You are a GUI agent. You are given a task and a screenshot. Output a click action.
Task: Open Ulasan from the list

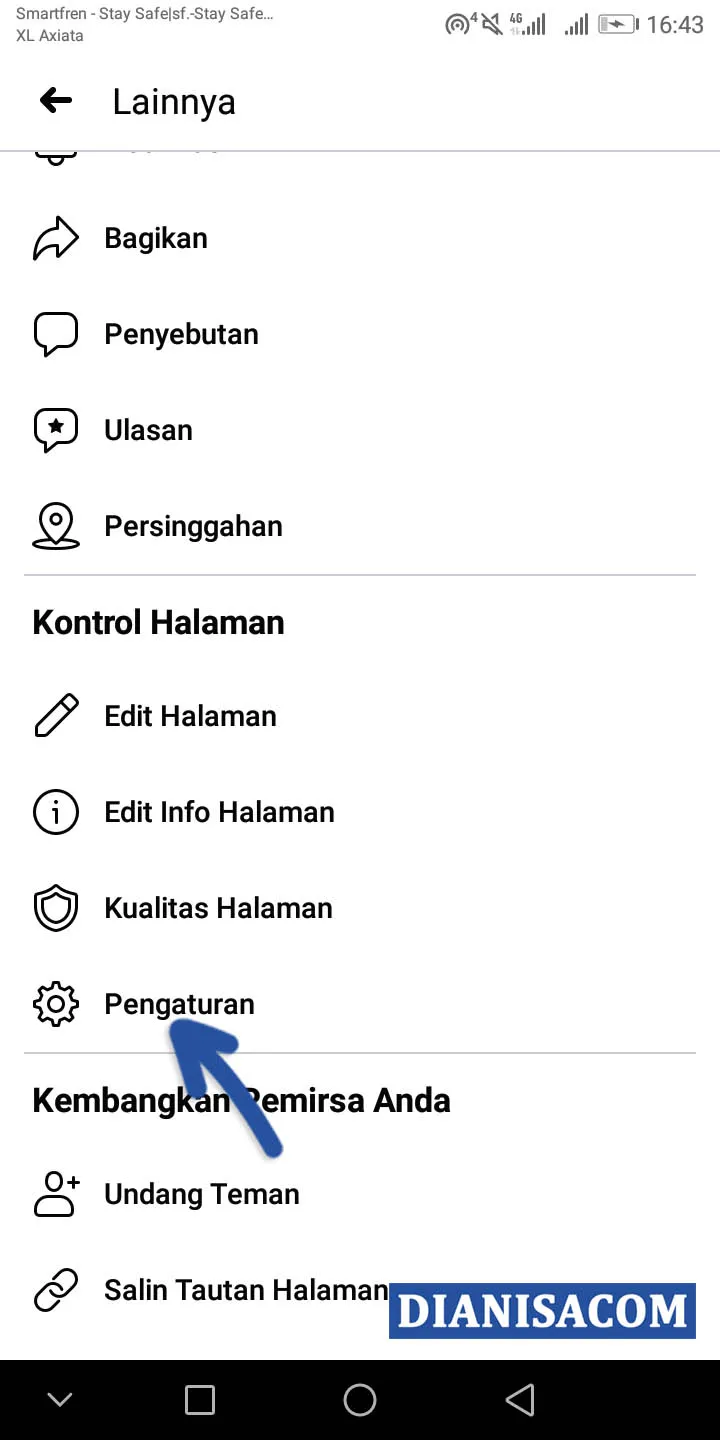(148, 429)
